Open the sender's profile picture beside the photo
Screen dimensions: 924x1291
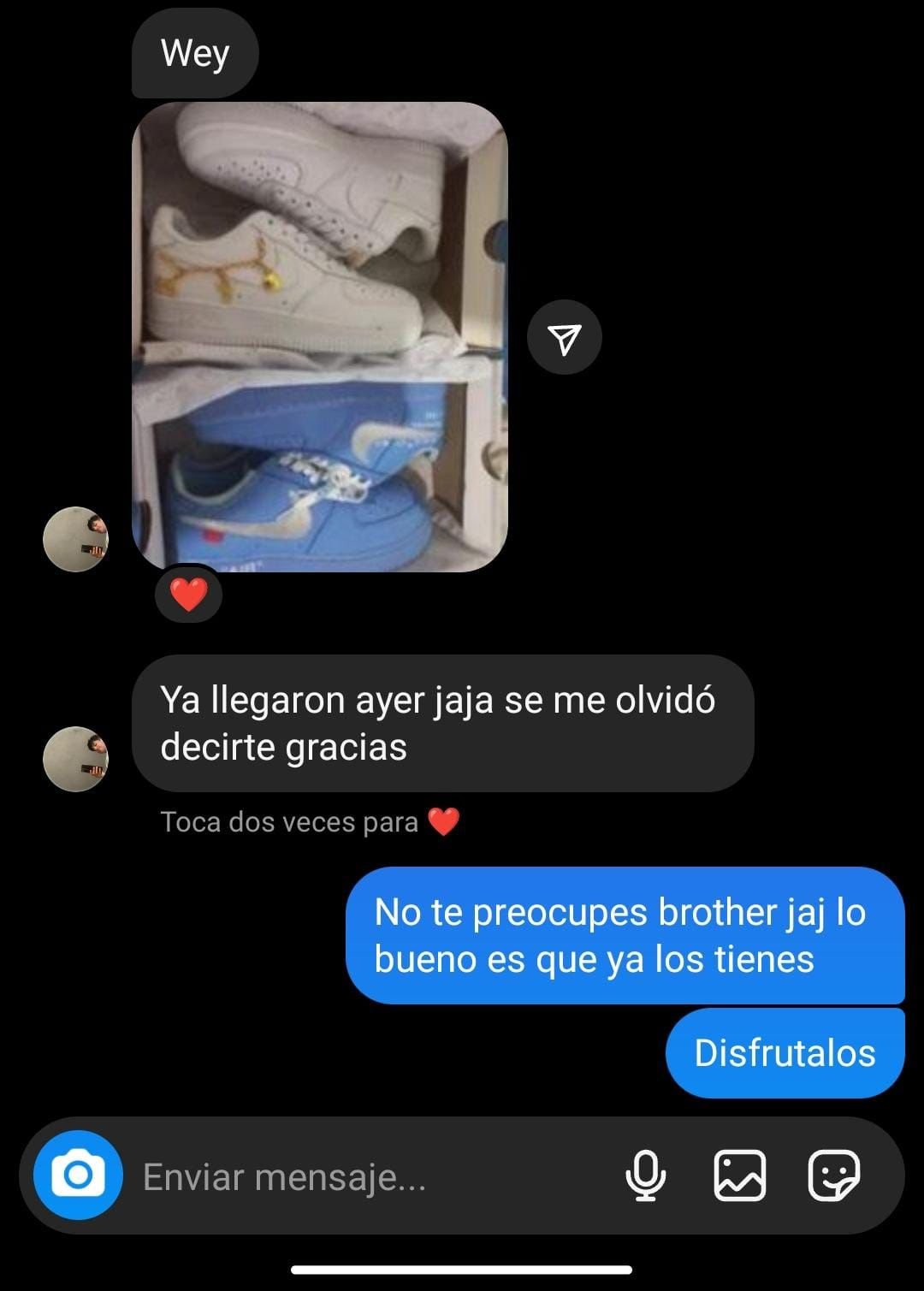(76, 539)
